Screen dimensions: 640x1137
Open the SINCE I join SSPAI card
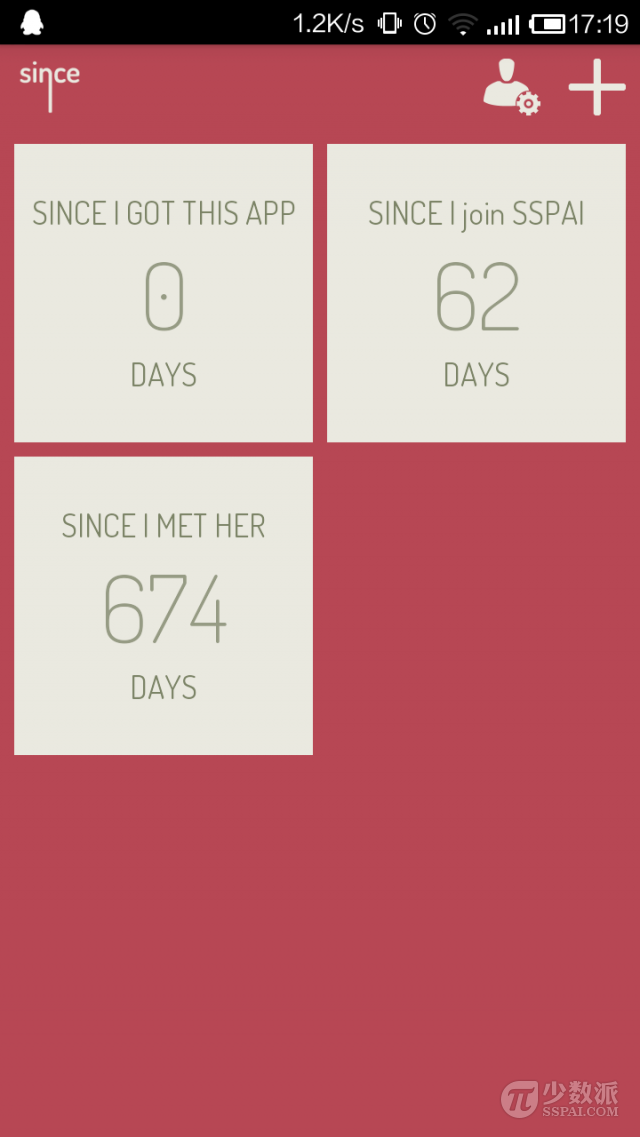[x=476, y=293]
